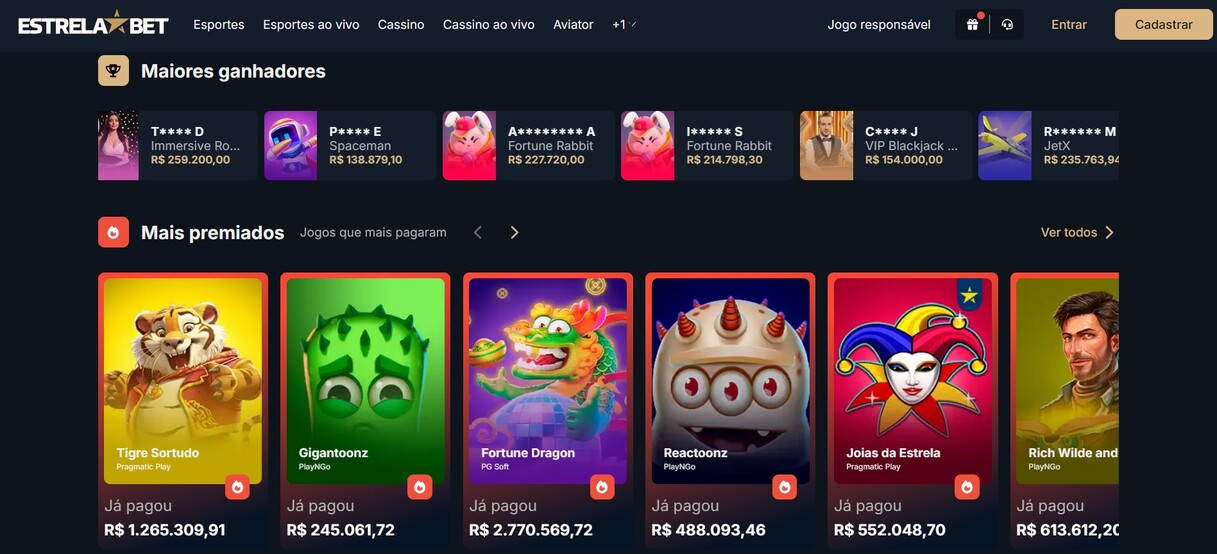Open the Jogo responsável link
Image resolution: width=1217 pixels, height=554 pixels.
[x=879, y=24]
